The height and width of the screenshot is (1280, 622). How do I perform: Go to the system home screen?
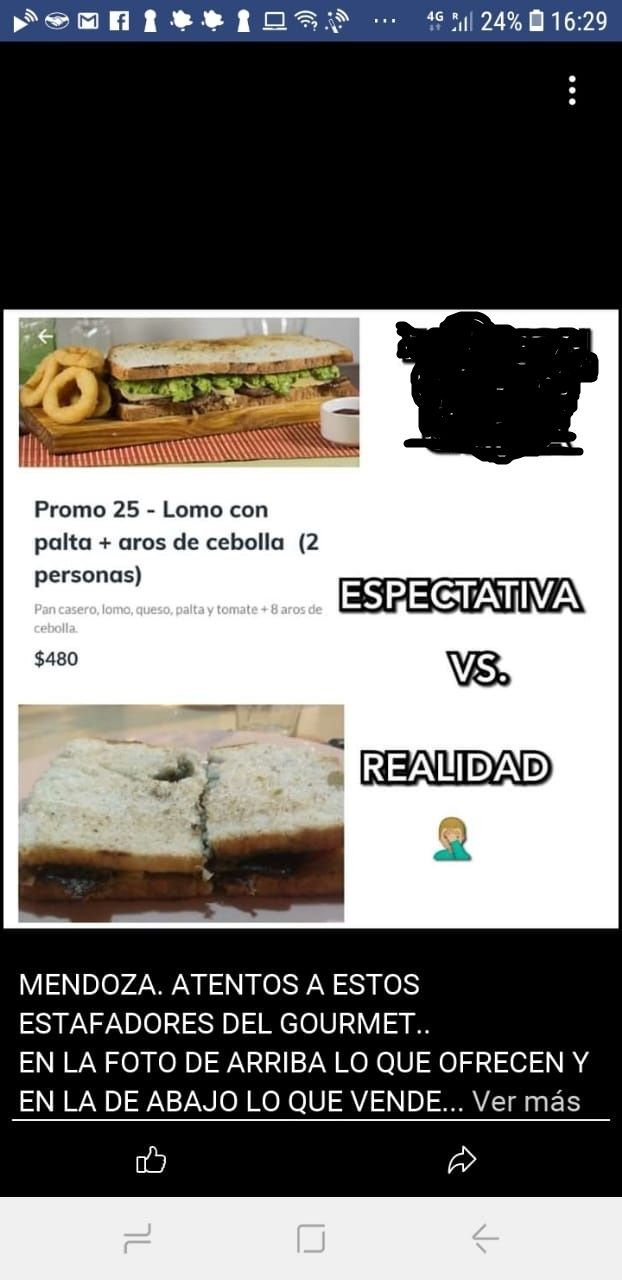[311, 1239]
